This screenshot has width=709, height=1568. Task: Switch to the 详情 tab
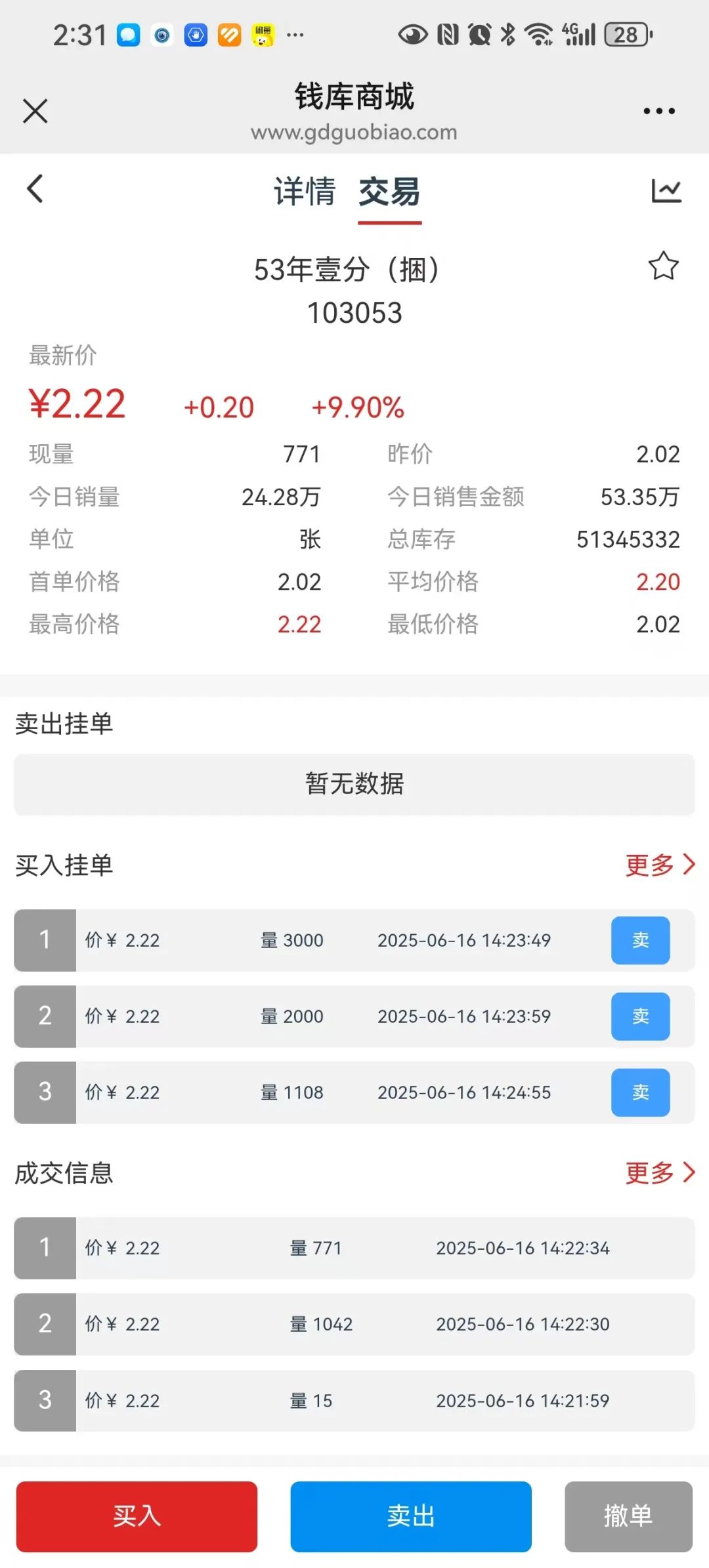point(305,192)
